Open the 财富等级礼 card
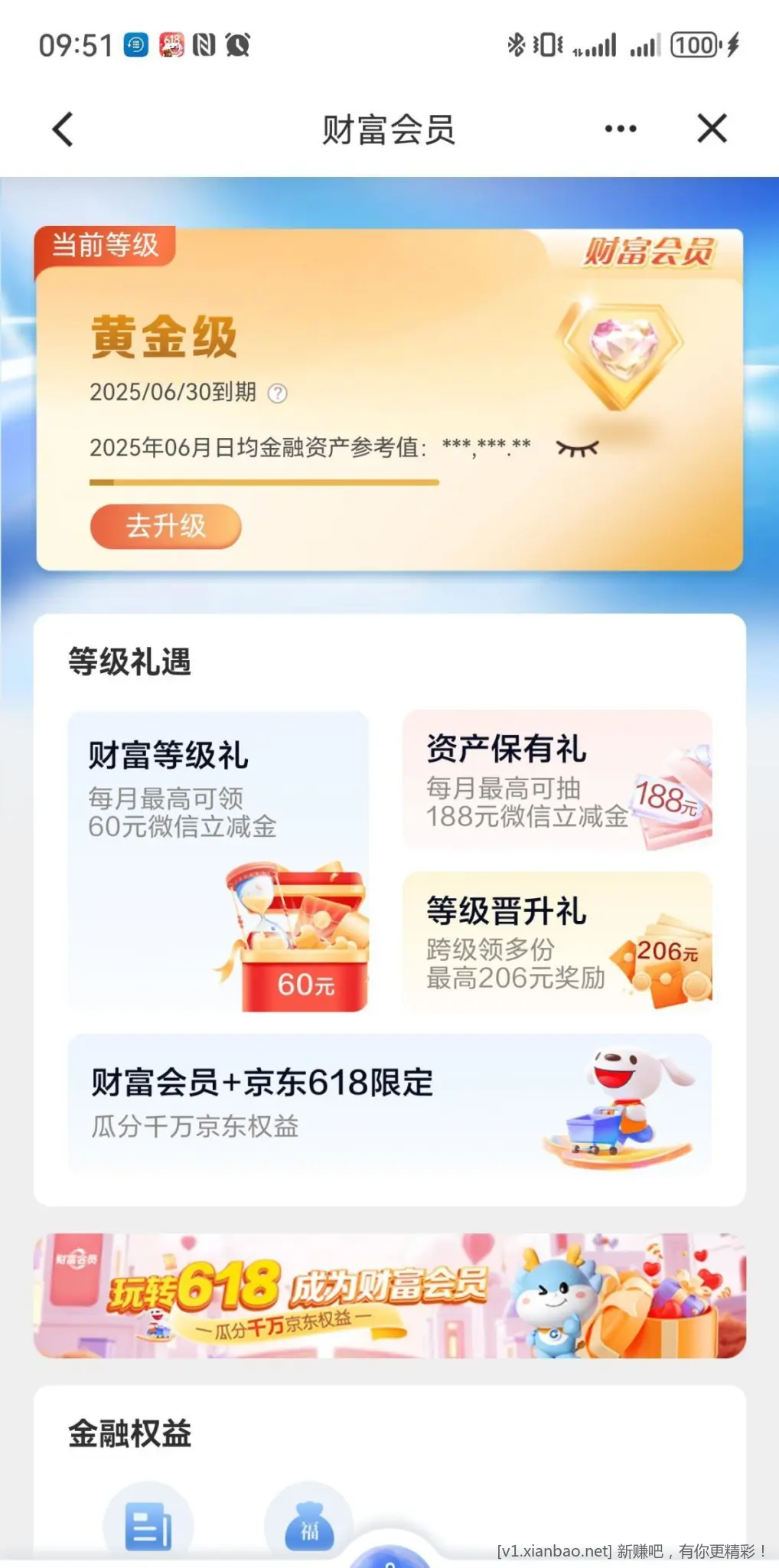 pos(218,861)
